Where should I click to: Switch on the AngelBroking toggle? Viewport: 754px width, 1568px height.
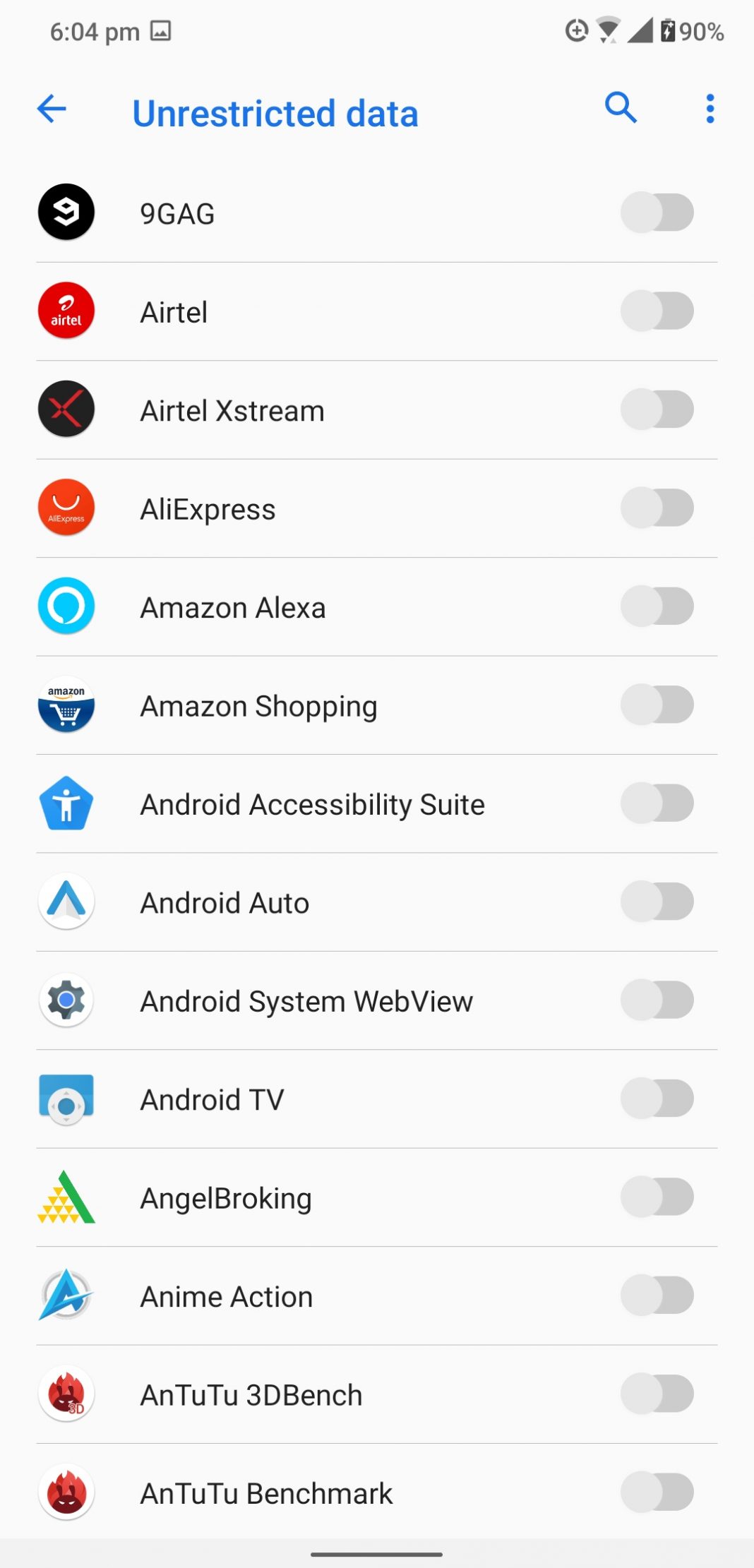(x=657, y=1197)
